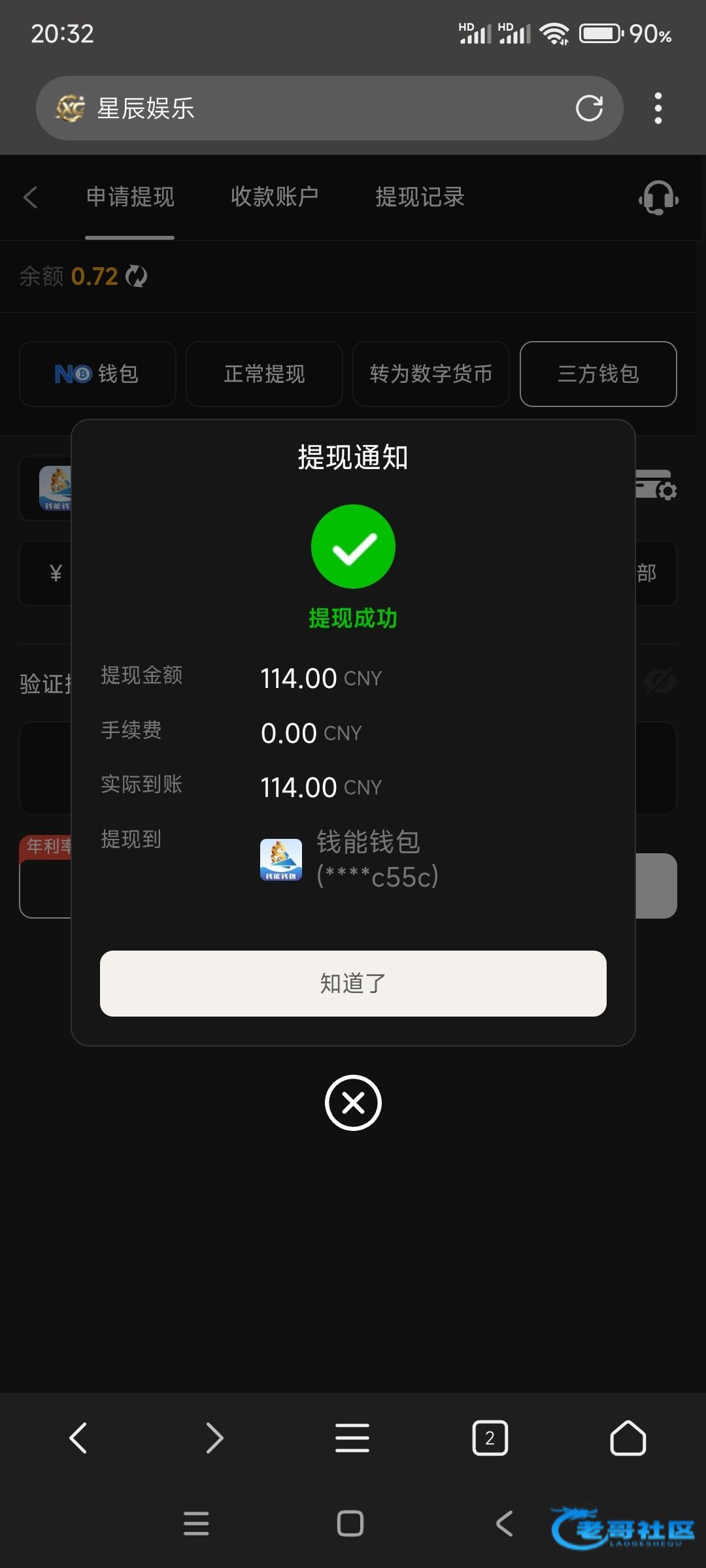The height and width of the screenshot is (1568, 706).
Task: Switch to the 收款账户 tab
Action: (x=275, y=197)
